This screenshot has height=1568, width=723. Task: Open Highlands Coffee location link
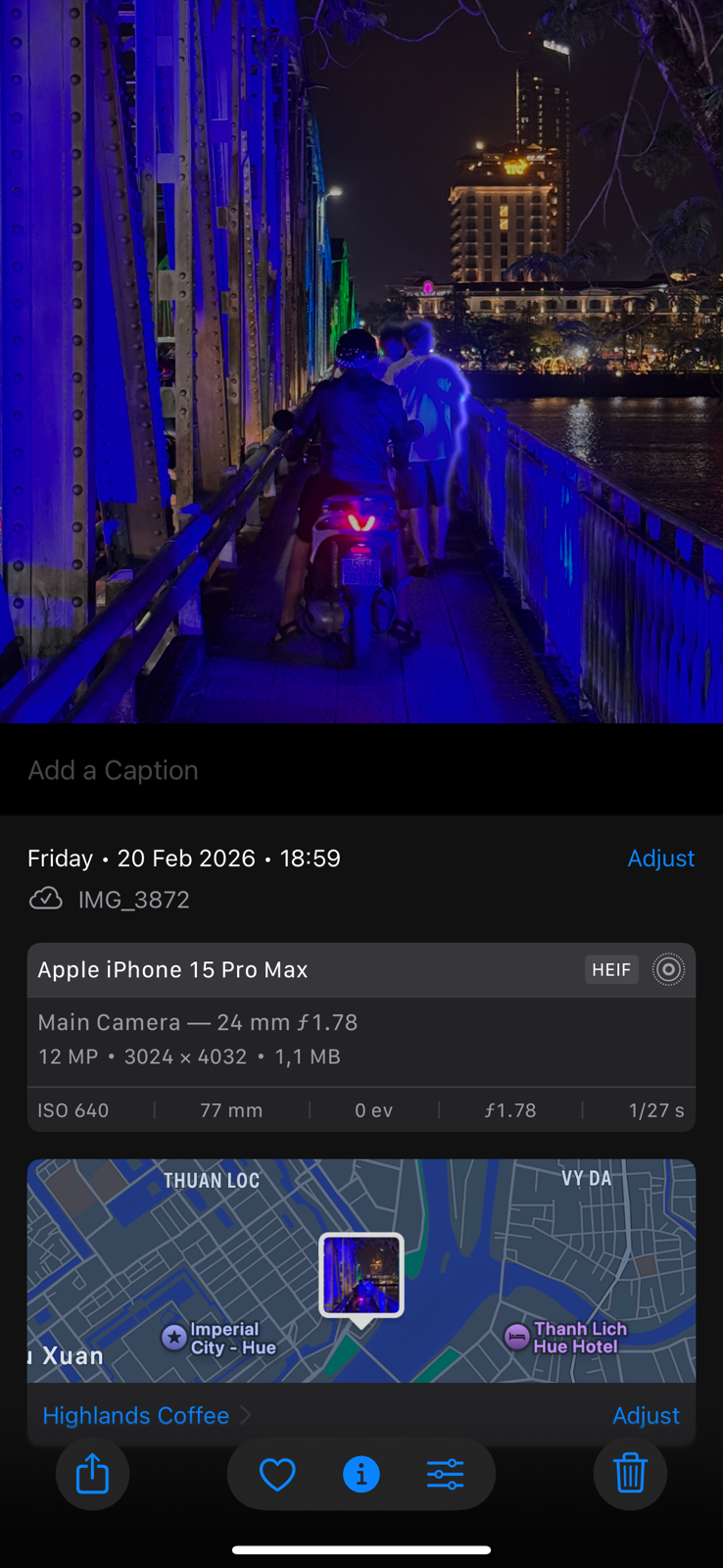point(137,1415)
